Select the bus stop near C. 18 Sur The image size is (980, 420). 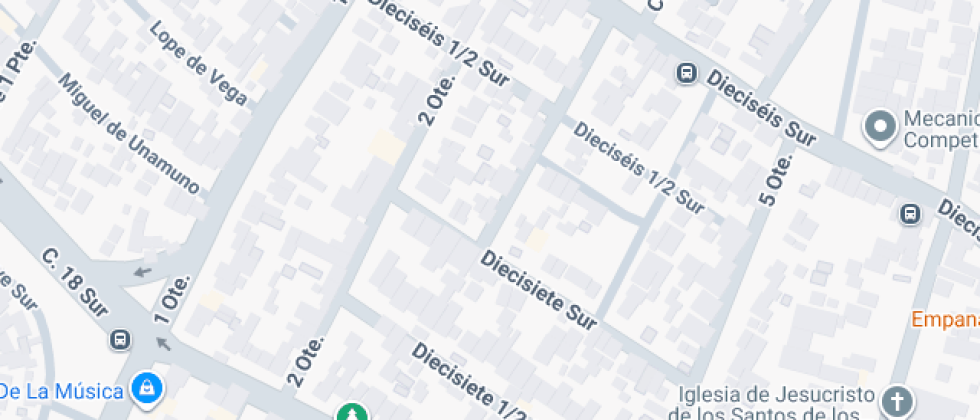[121, 339]
